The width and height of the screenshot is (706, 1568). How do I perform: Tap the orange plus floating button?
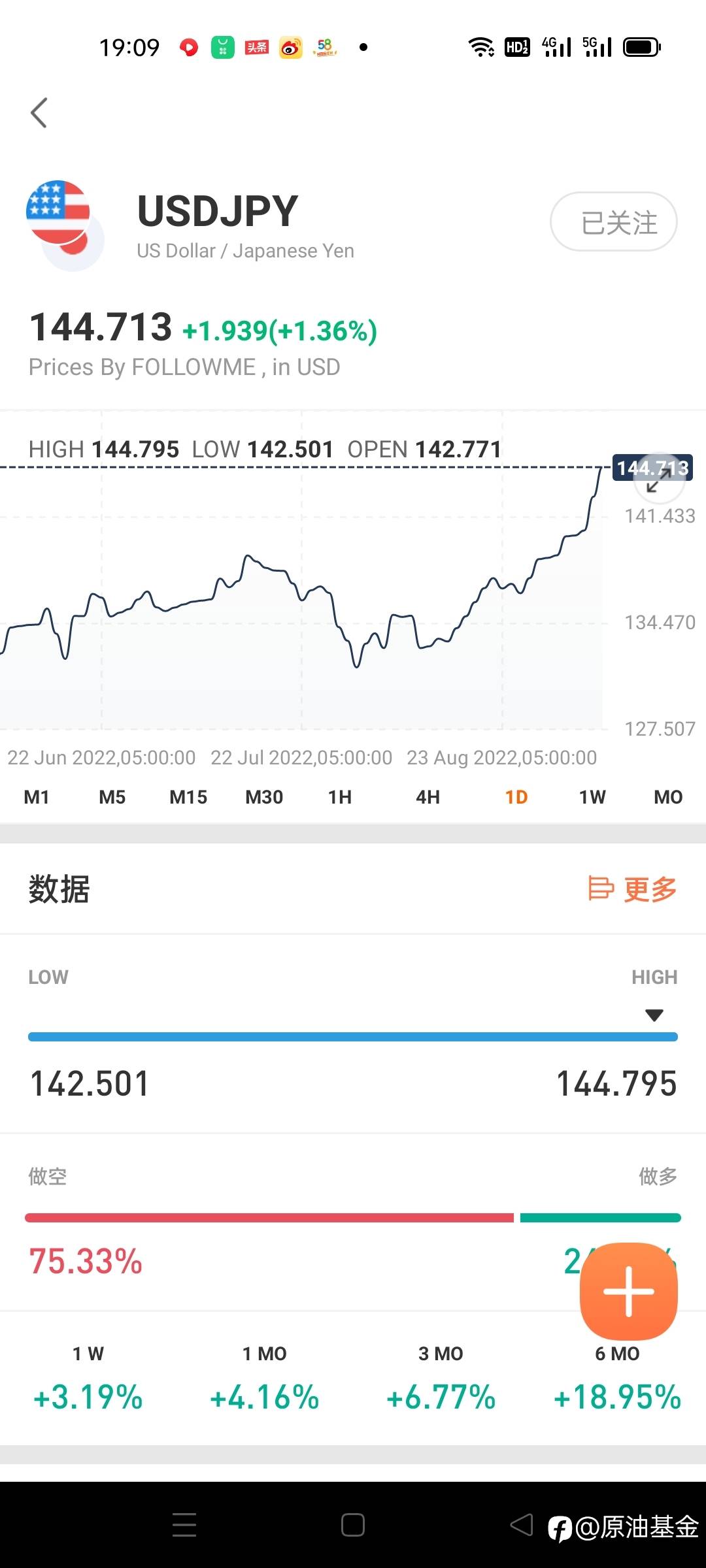coord(629,1291)
